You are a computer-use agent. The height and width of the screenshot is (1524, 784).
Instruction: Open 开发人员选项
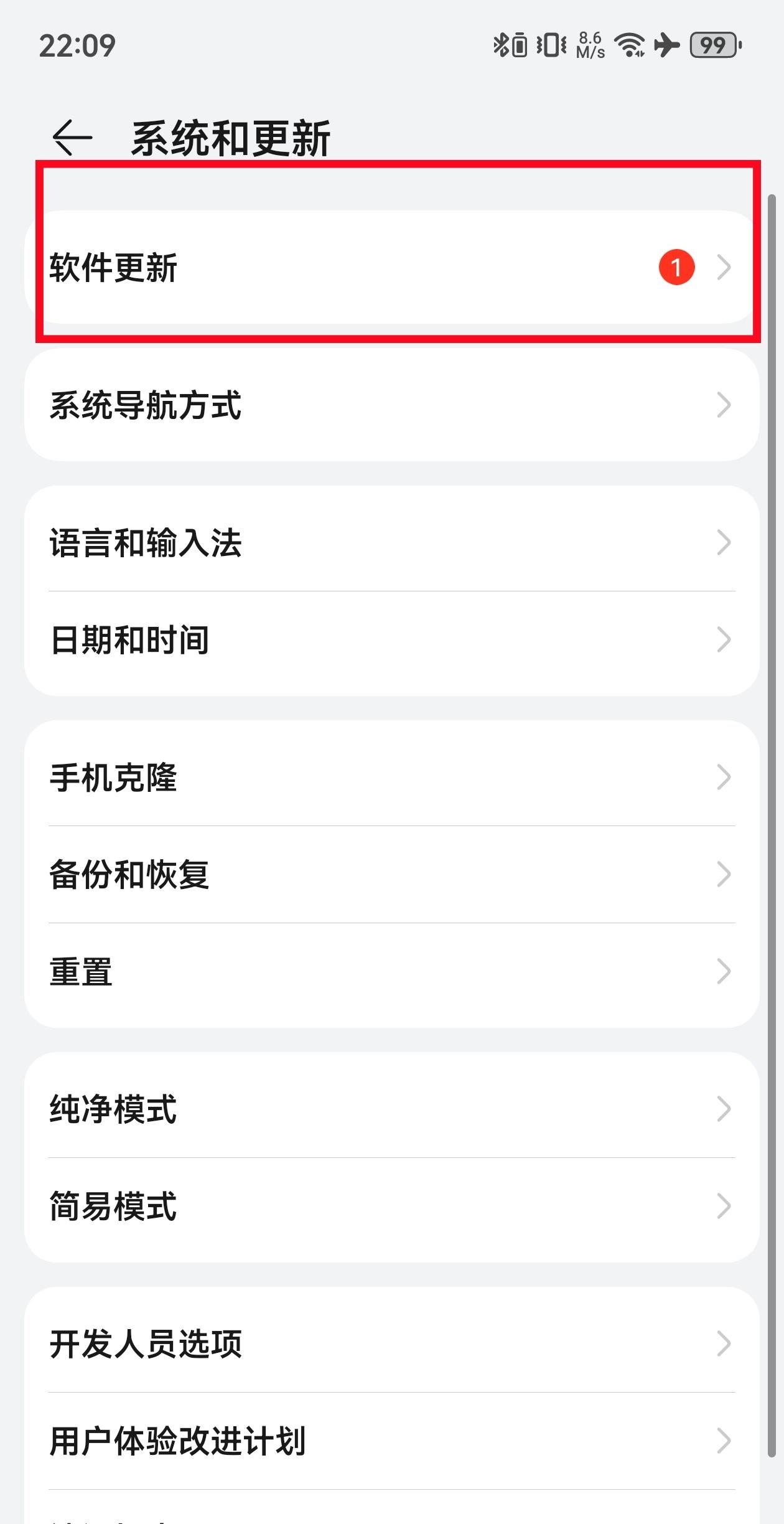pyautogui.click(x=391, y=1344)
